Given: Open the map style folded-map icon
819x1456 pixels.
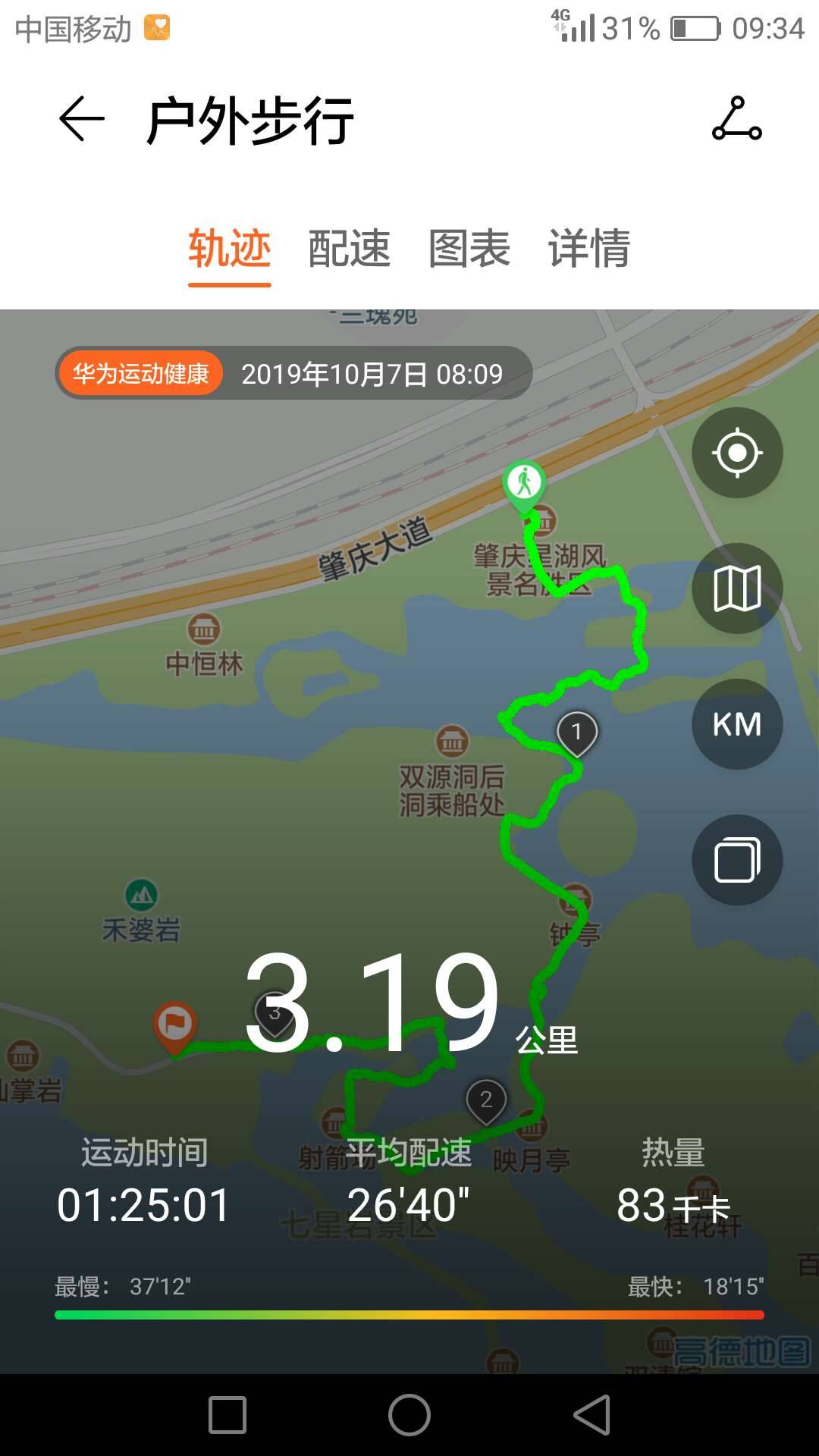Looking at the screenshot, I should tap(736, 588).
